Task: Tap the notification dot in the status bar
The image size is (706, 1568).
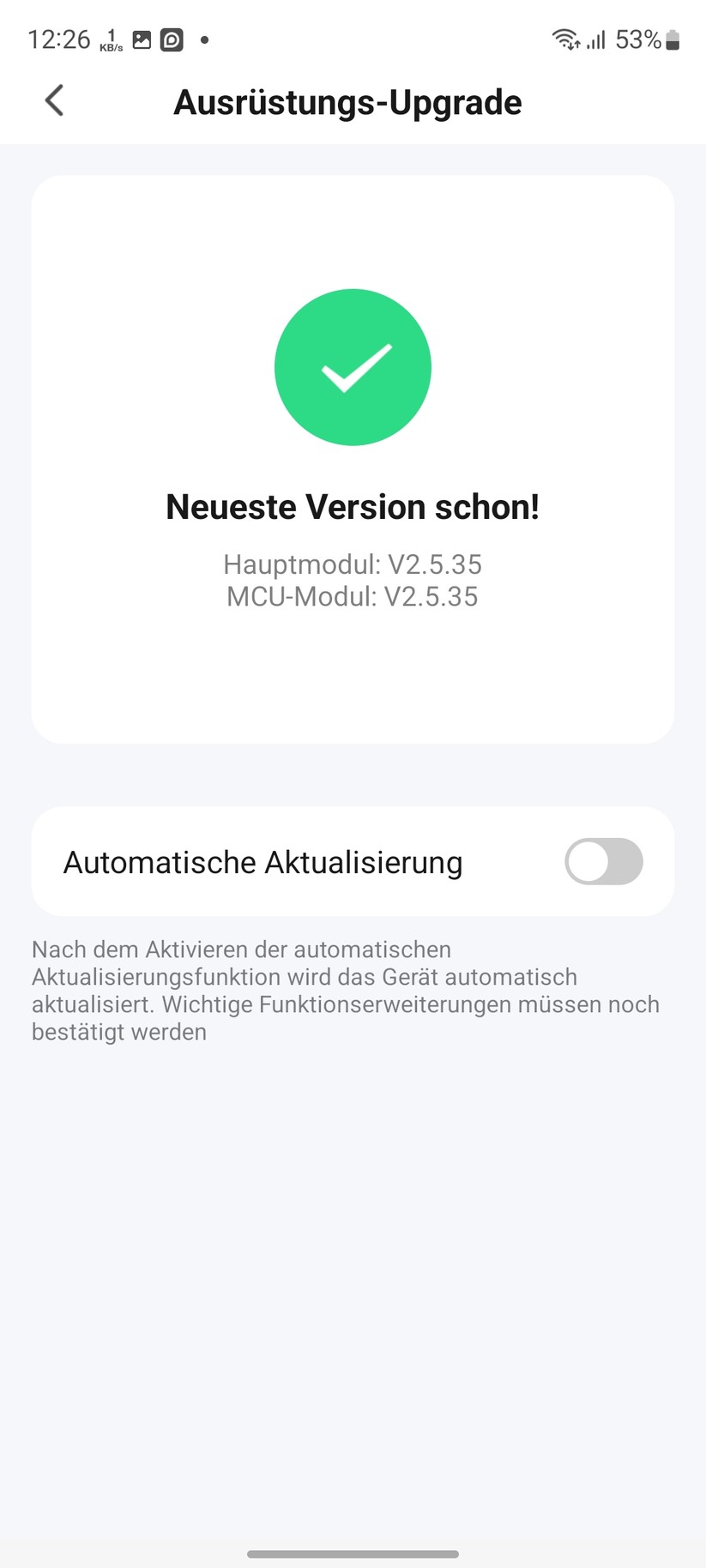Action: coord(204,39)
